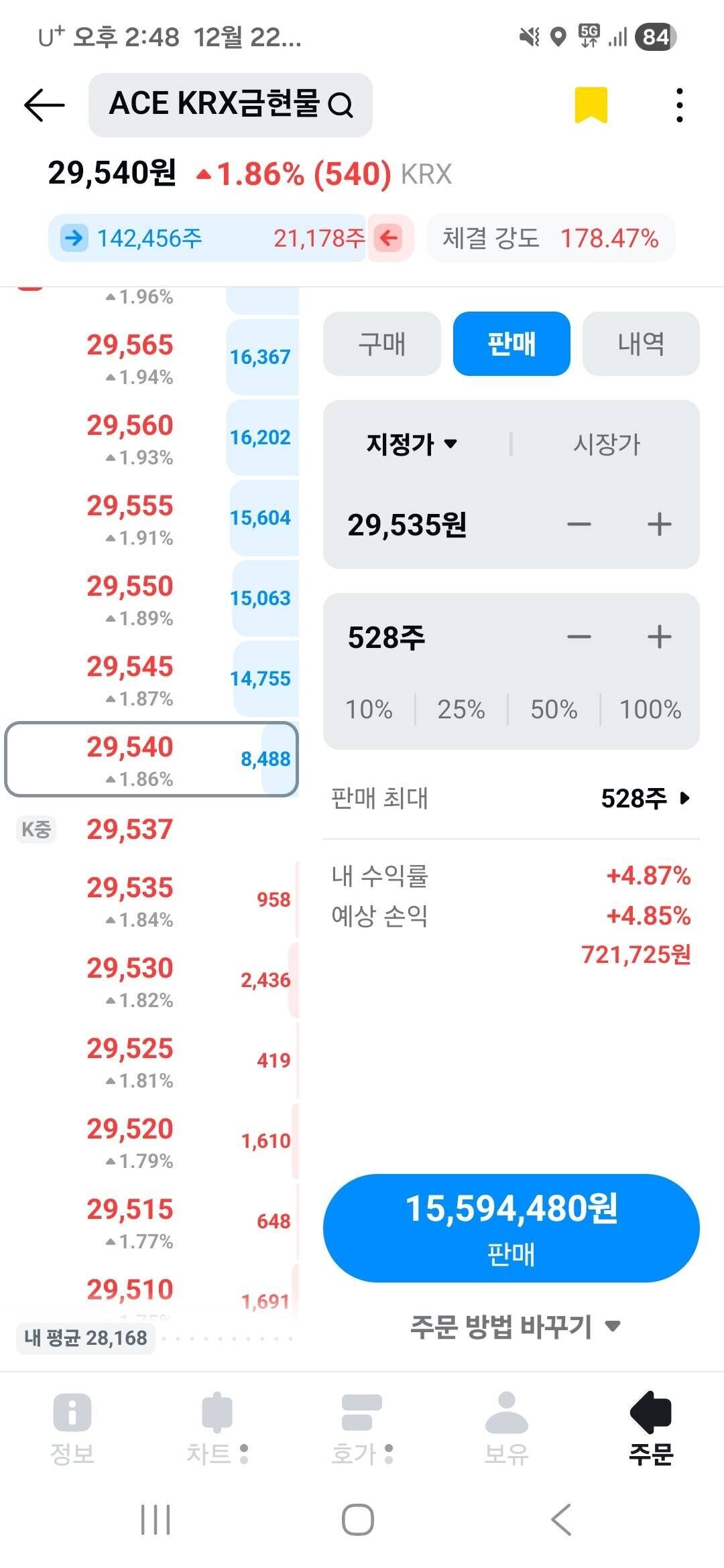Viewport: 724px width, 1568px height.
Task: Switch to the 구매 buy tab
Action: (381, 344)
